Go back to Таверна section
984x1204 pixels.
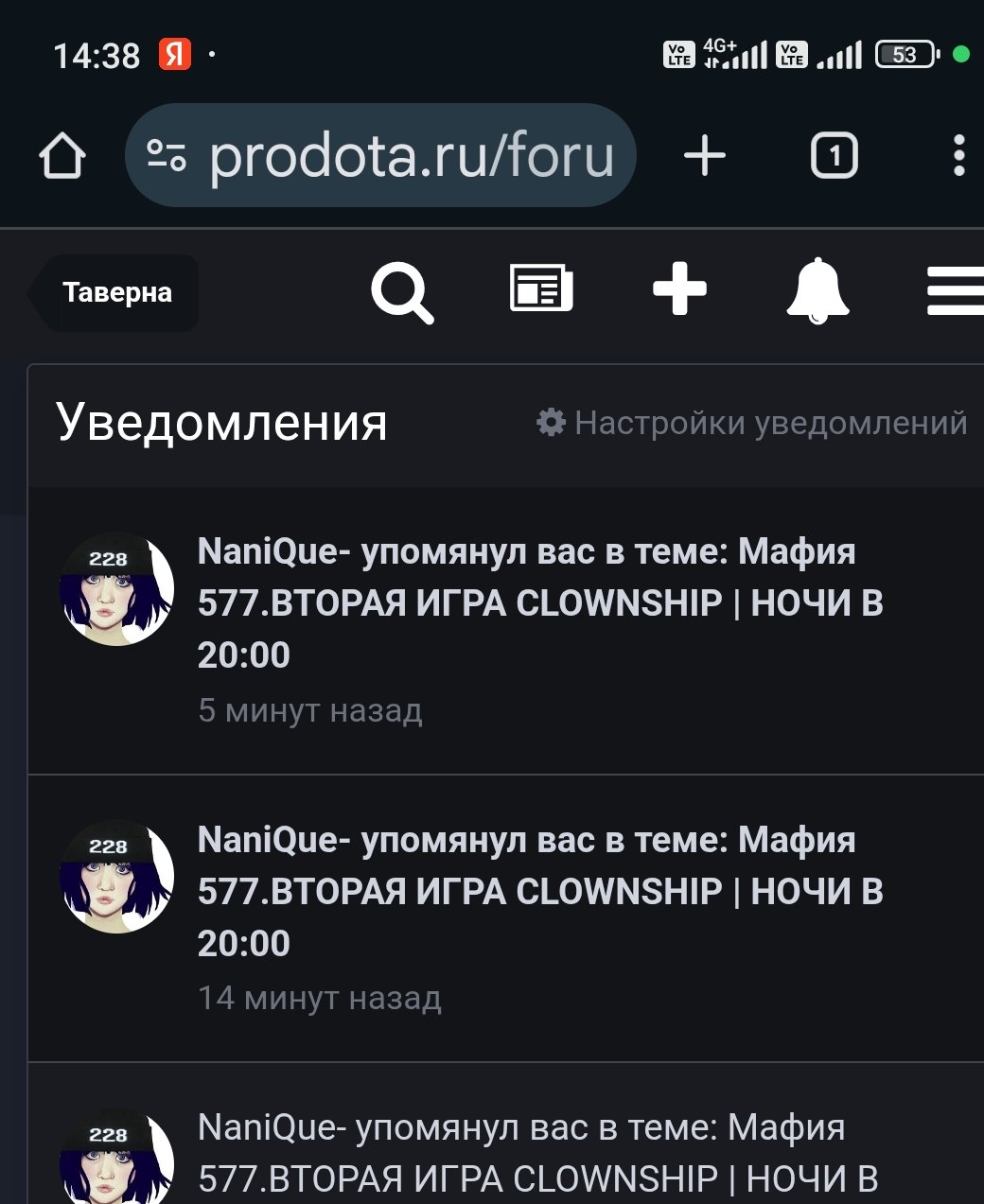(x=115, y=292)
